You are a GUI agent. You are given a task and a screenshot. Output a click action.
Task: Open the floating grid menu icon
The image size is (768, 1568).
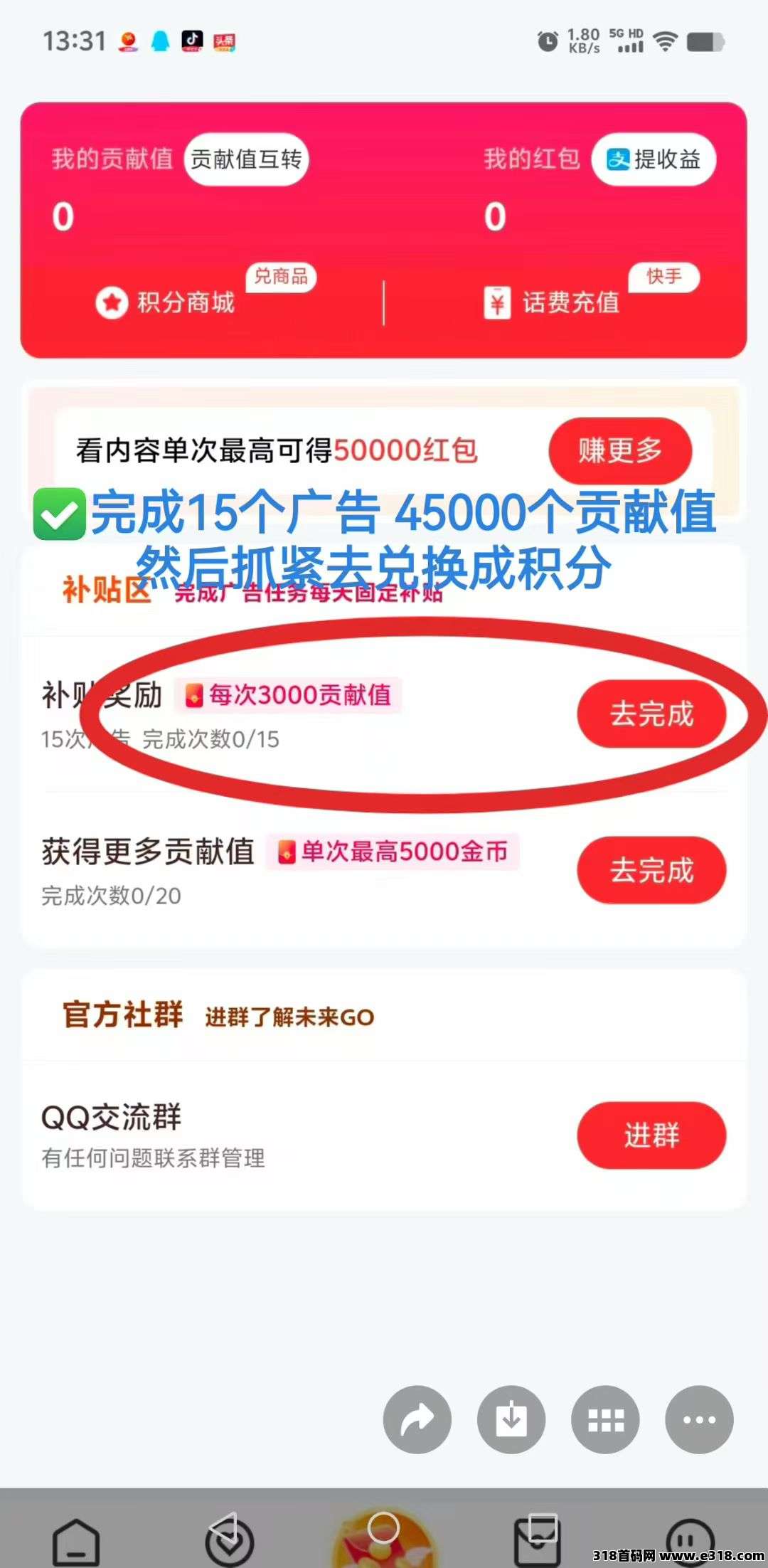pyautogui.click(x=605, y=1419)
